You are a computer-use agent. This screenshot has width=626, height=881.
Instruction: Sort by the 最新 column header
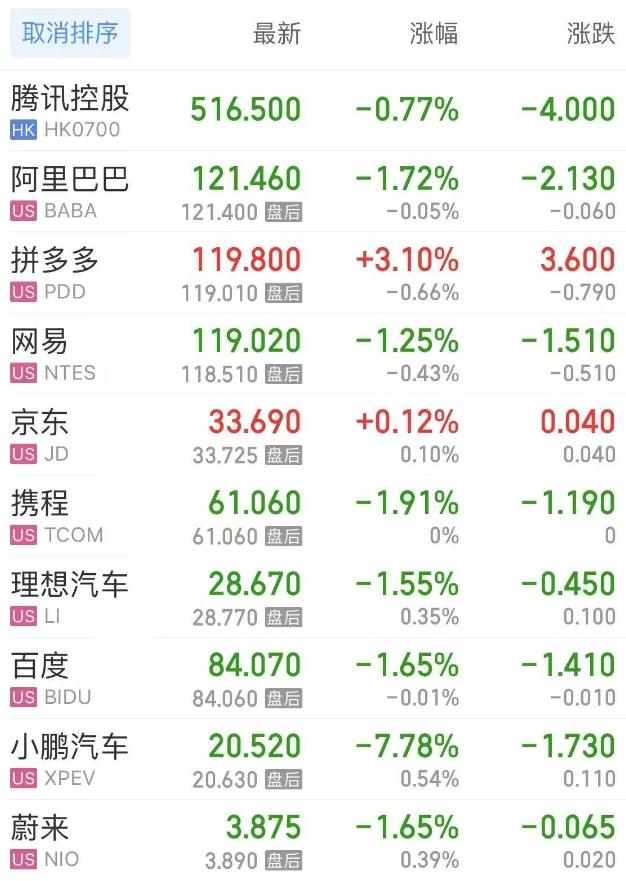coord(276,33)
